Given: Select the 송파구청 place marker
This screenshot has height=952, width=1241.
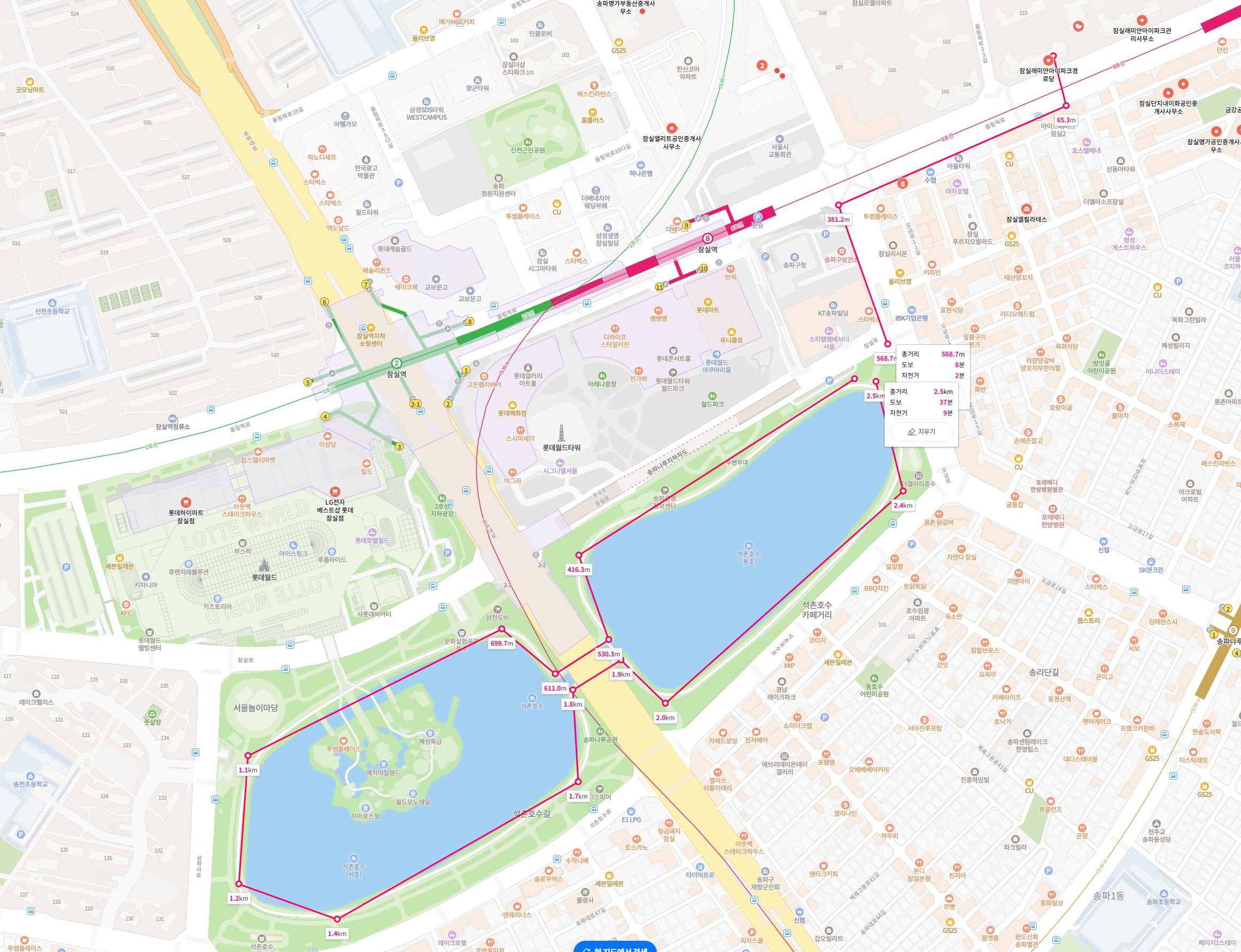Looking at the screenshot, I should pos(795,257).
